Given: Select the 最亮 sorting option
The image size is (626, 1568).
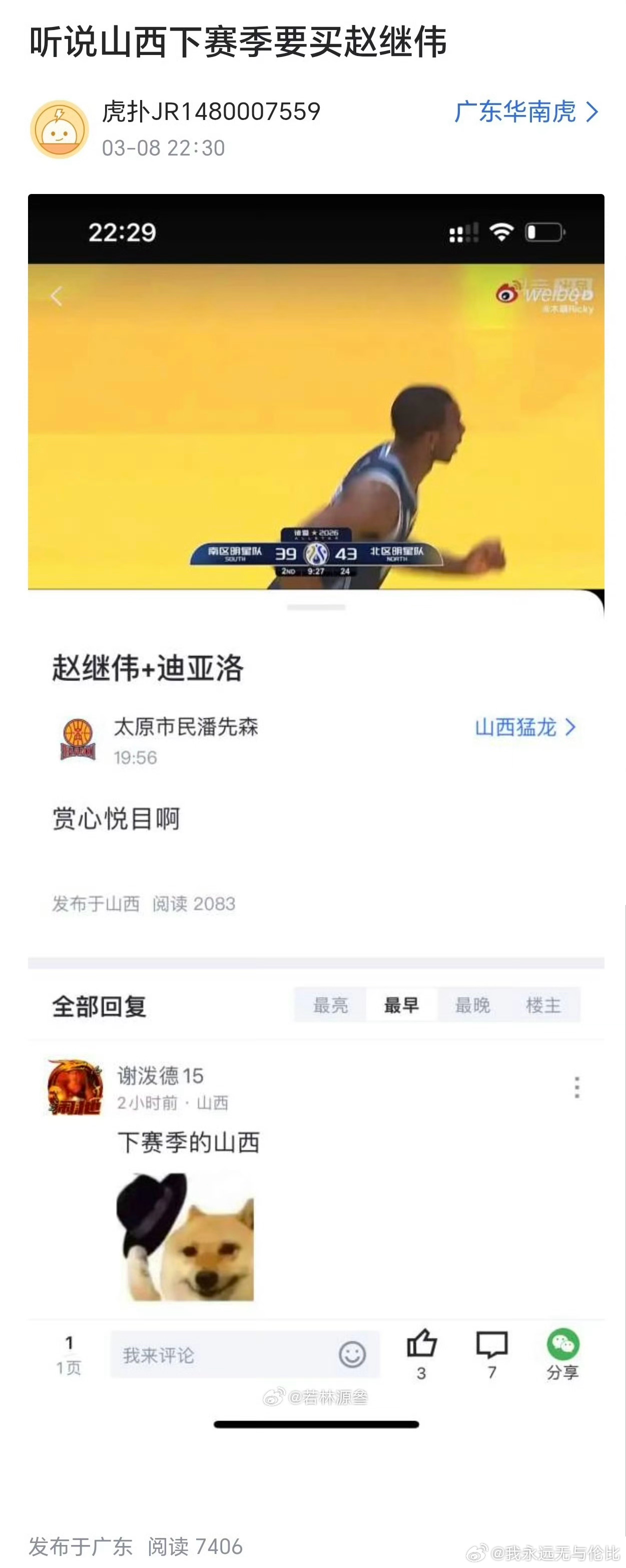Looking at the screenshot, I should click(x=331, y=1005).
